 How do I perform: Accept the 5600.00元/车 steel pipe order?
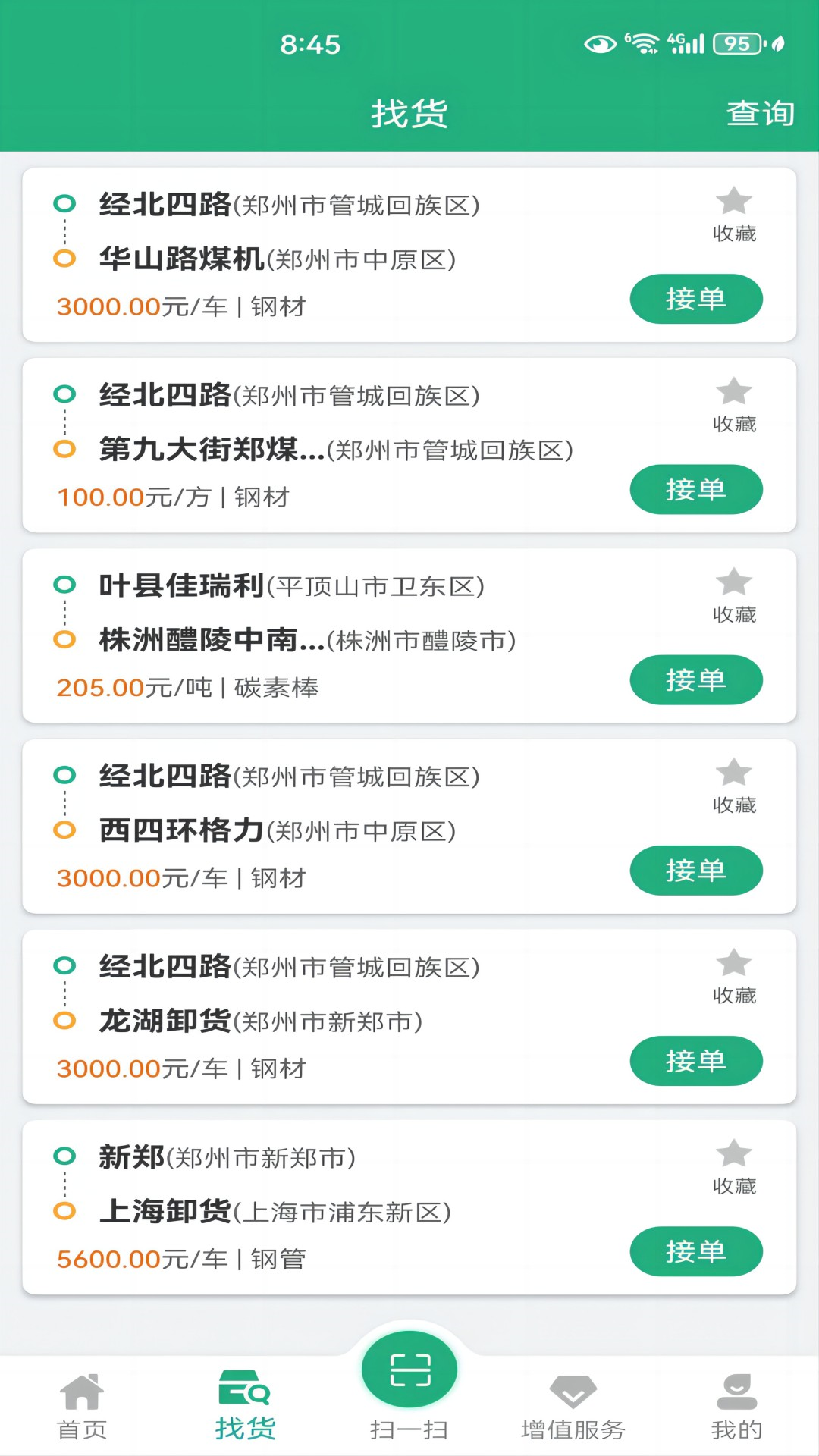(696, 1252)
